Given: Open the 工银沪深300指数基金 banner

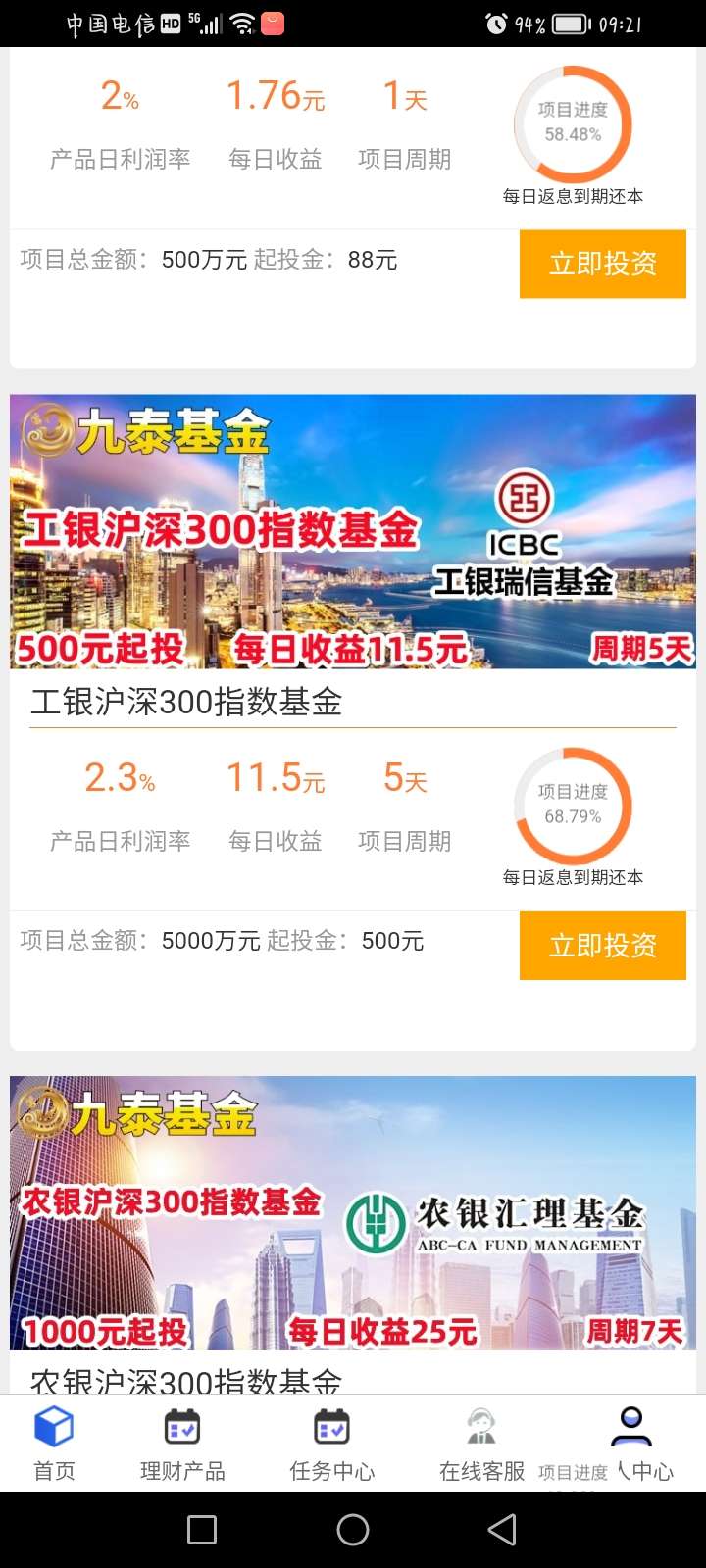Looking at the screenshot, I should click(353, 531).
